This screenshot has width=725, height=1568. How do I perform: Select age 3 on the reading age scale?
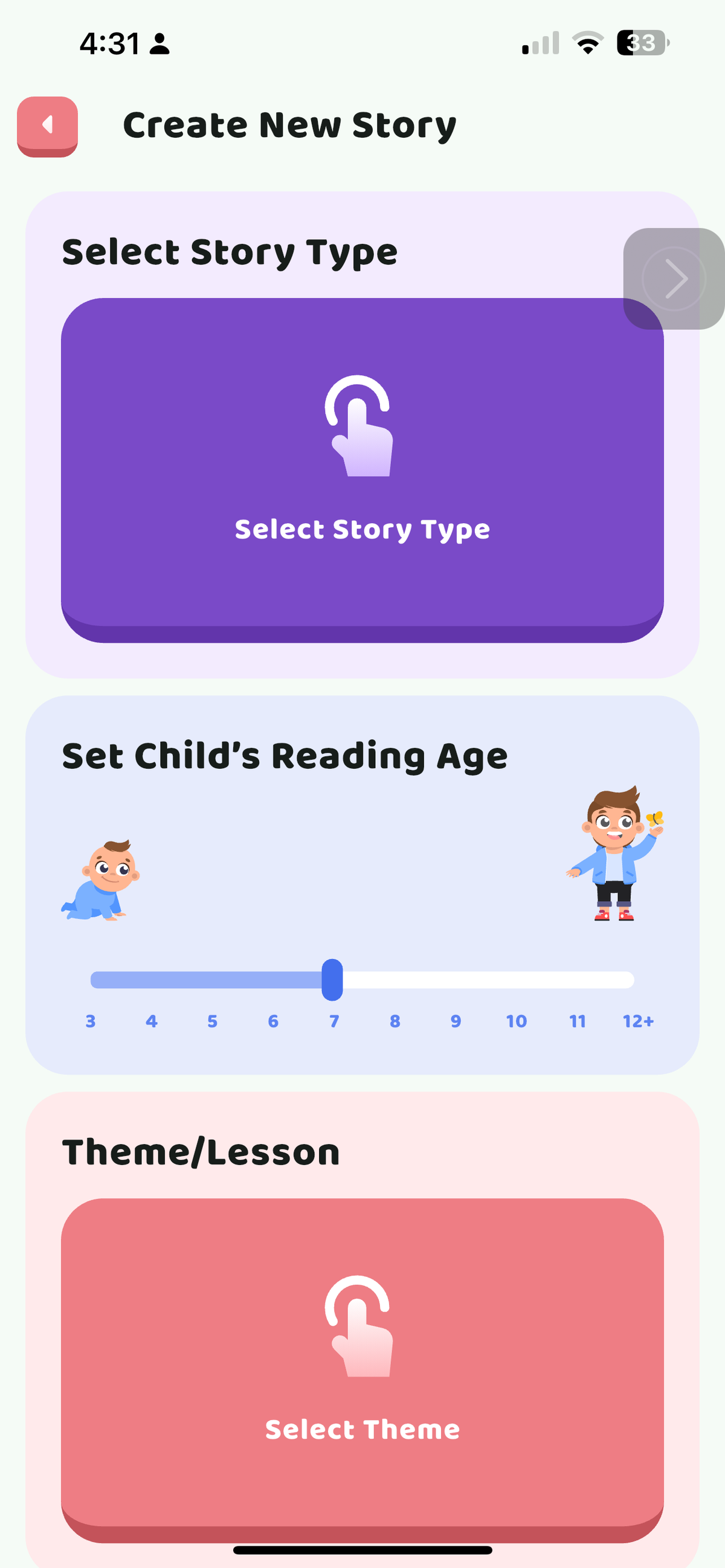(91, 1021)
